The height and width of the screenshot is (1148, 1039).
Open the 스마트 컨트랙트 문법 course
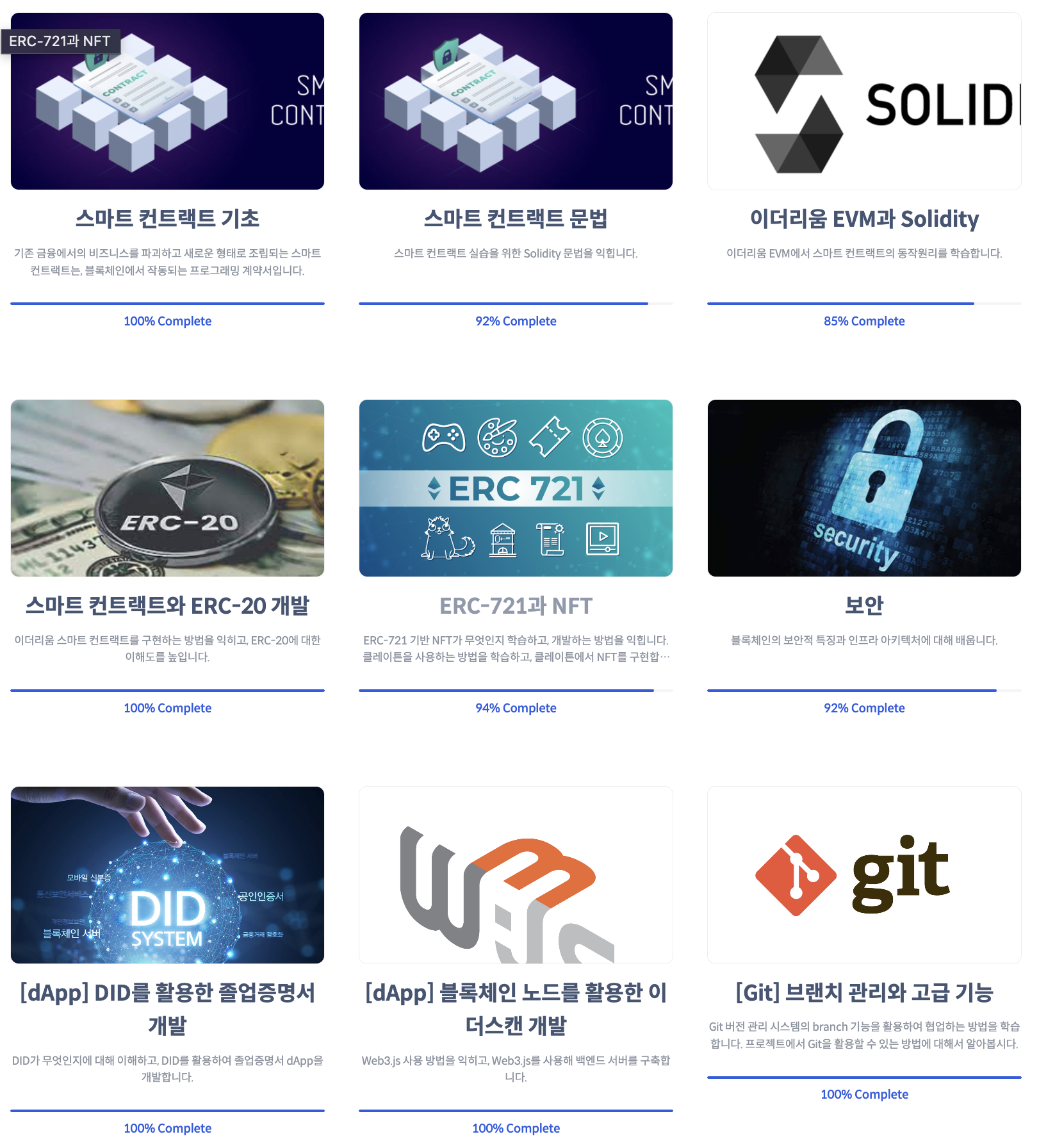click(x=516, y=218)
